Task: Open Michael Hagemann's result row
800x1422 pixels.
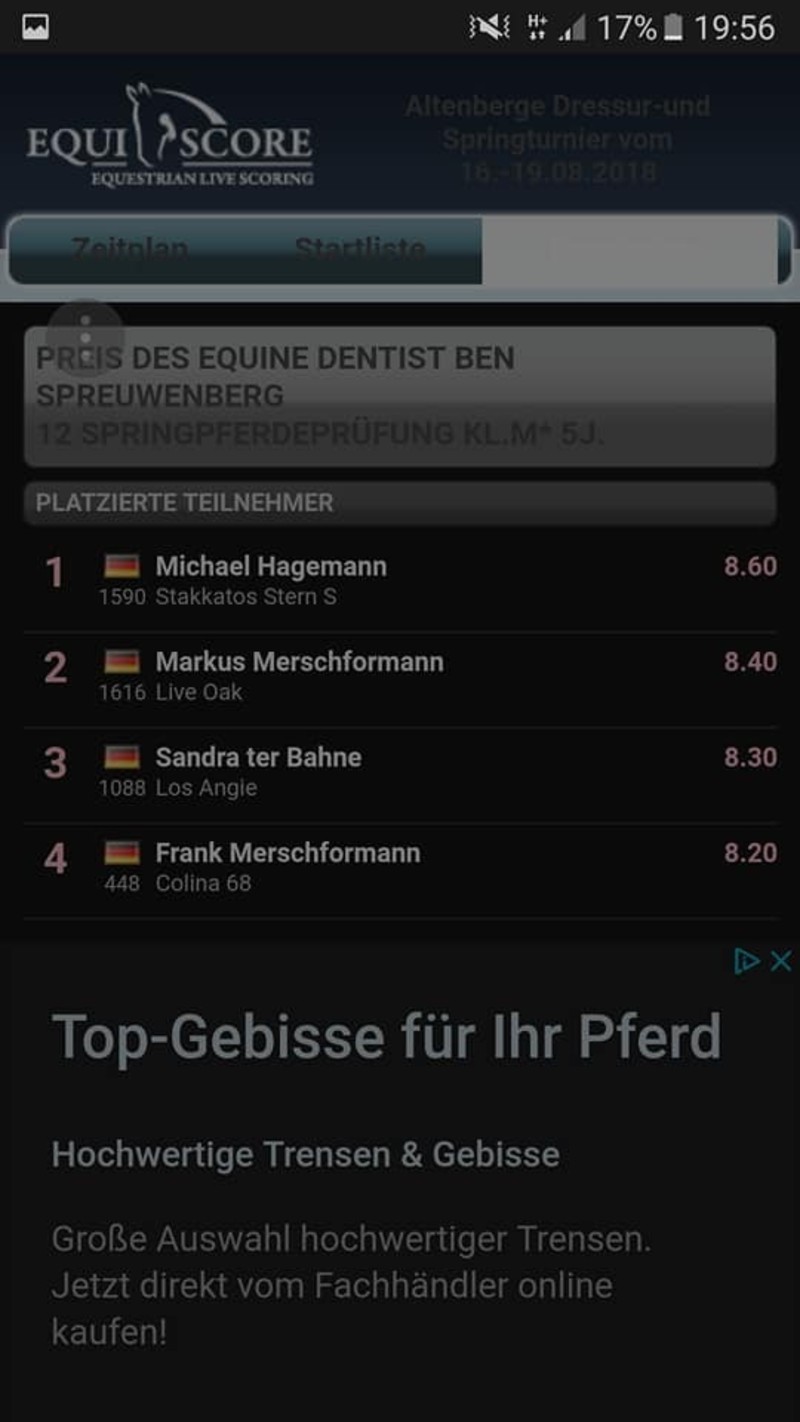Action: (400, 582)
